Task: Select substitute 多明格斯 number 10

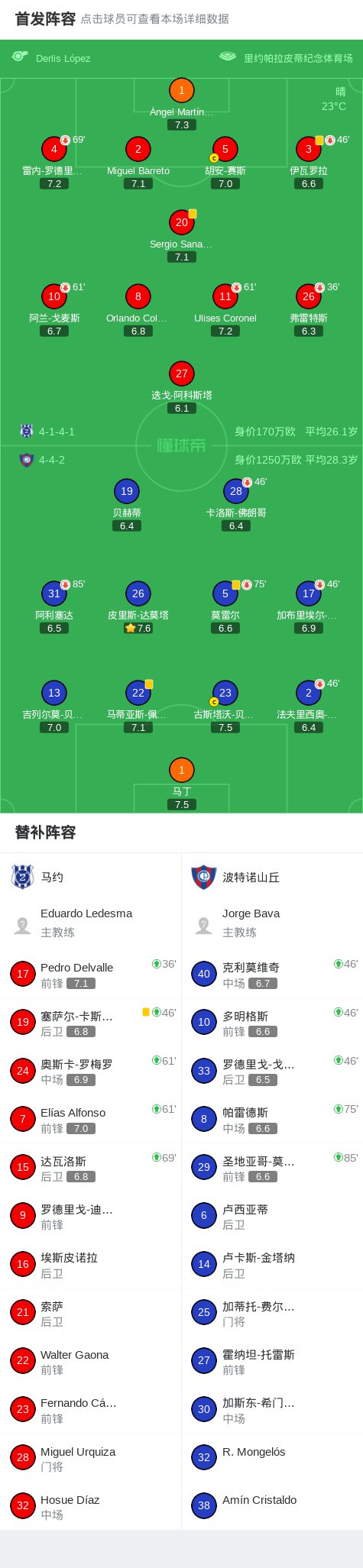Action: click(x=272, y=1022)
